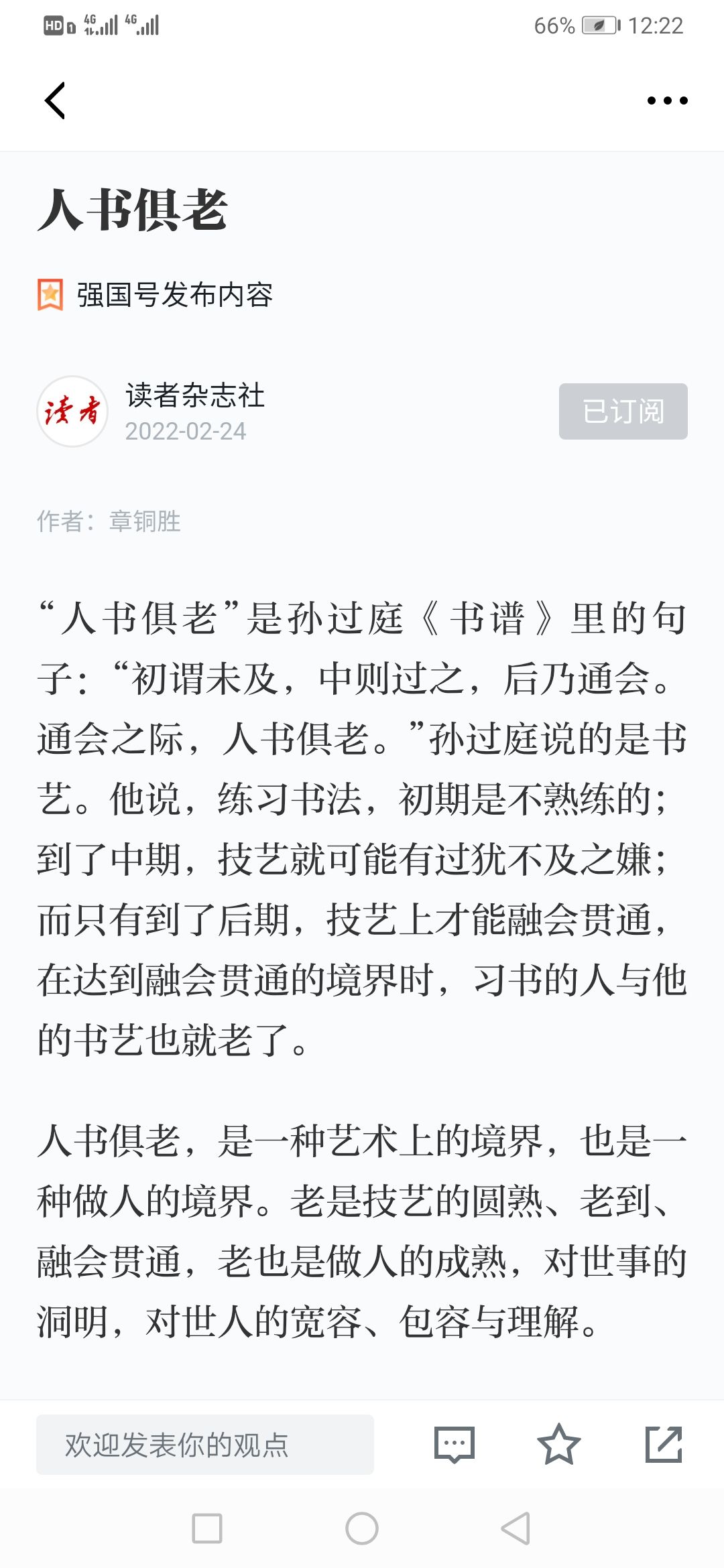Open recent apps with the square button
This screenshot has height=1568, width=724.
click(x=207, y=1528)
